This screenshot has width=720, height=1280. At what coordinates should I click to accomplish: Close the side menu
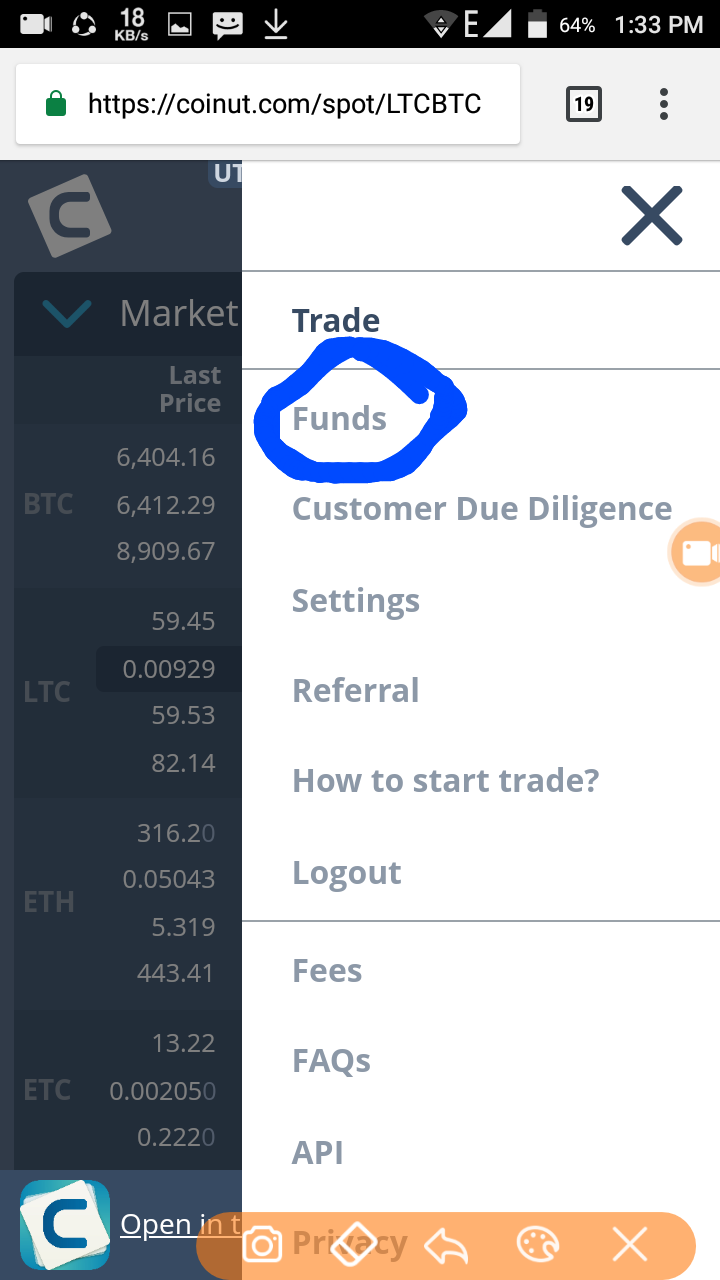click(651, 216)
